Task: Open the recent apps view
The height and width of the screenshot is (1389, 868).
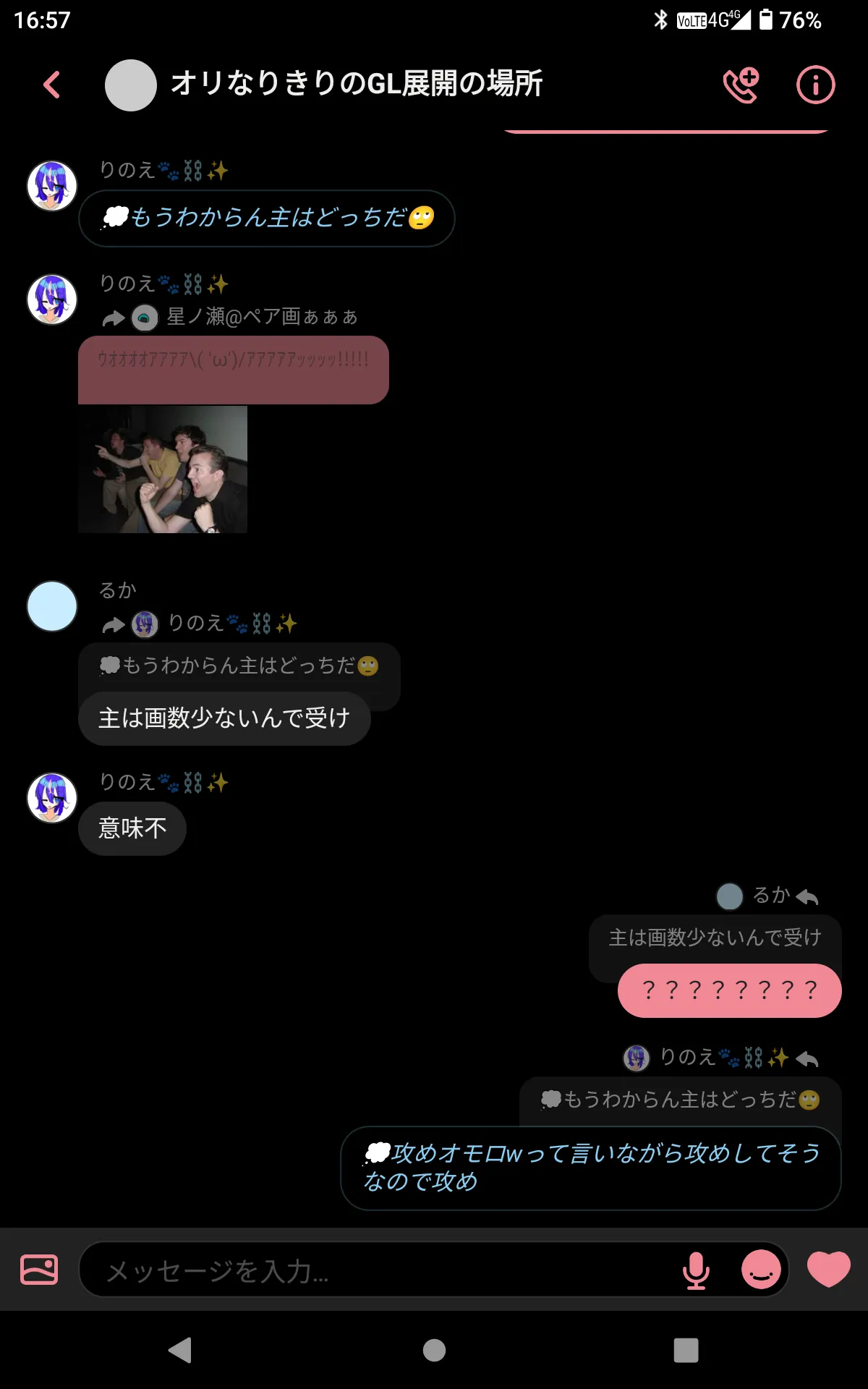Action: tap(686, 1350)
